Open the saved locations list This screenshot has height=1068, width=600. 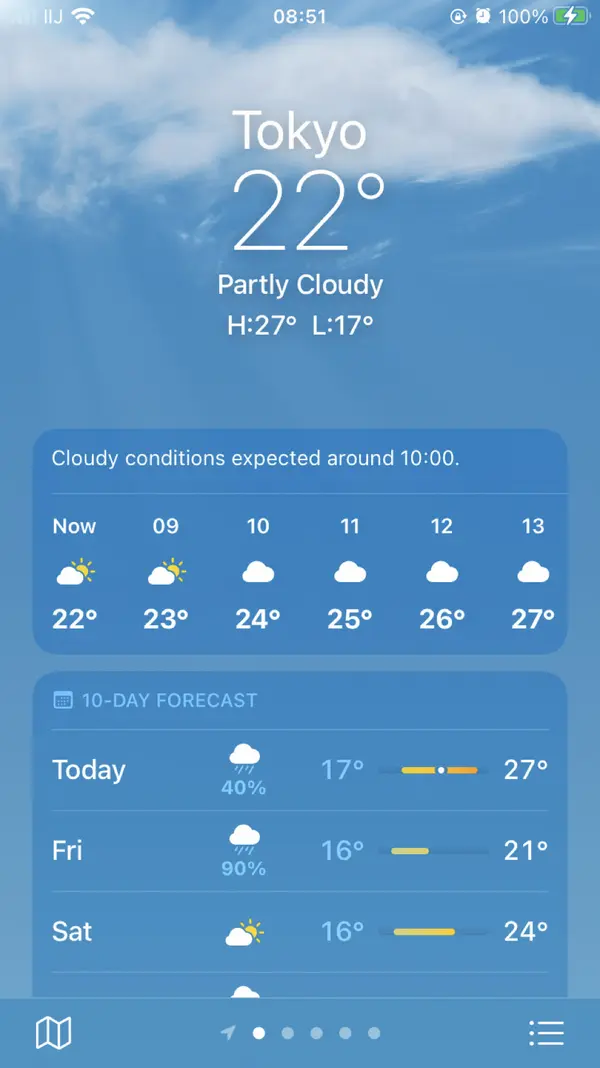546,1032
